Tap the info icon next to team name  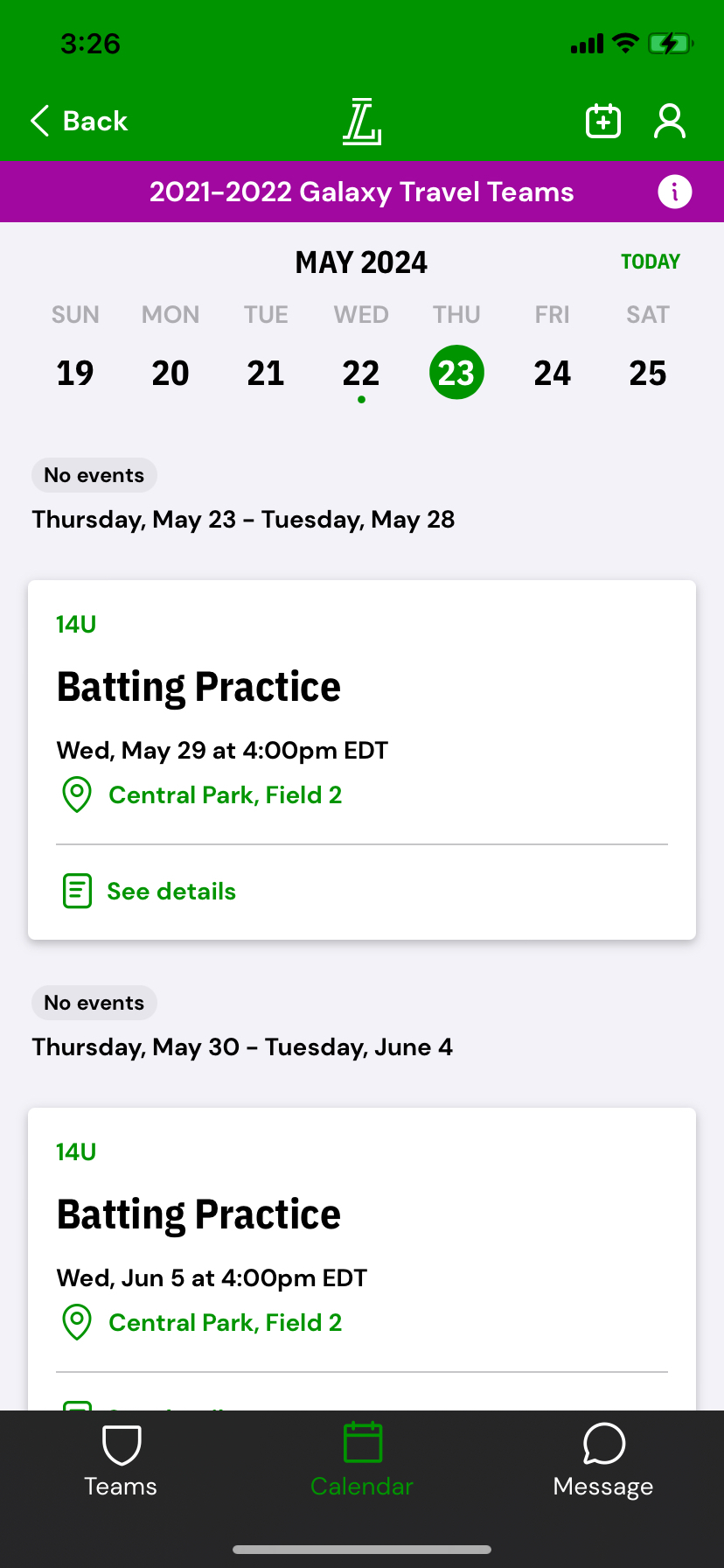point(674,192)
